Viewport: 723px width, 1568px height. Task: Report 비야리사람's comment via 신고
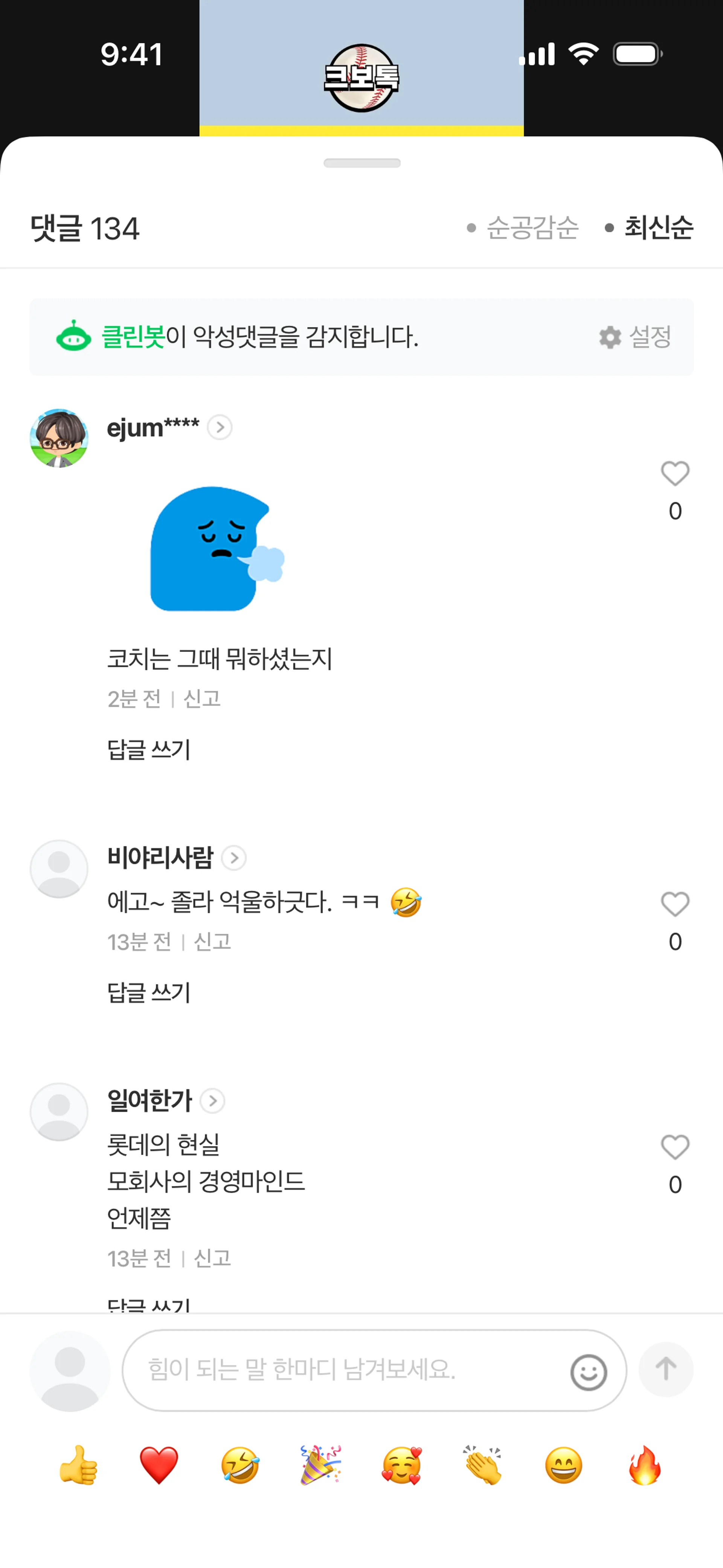(x=212, y=941)
